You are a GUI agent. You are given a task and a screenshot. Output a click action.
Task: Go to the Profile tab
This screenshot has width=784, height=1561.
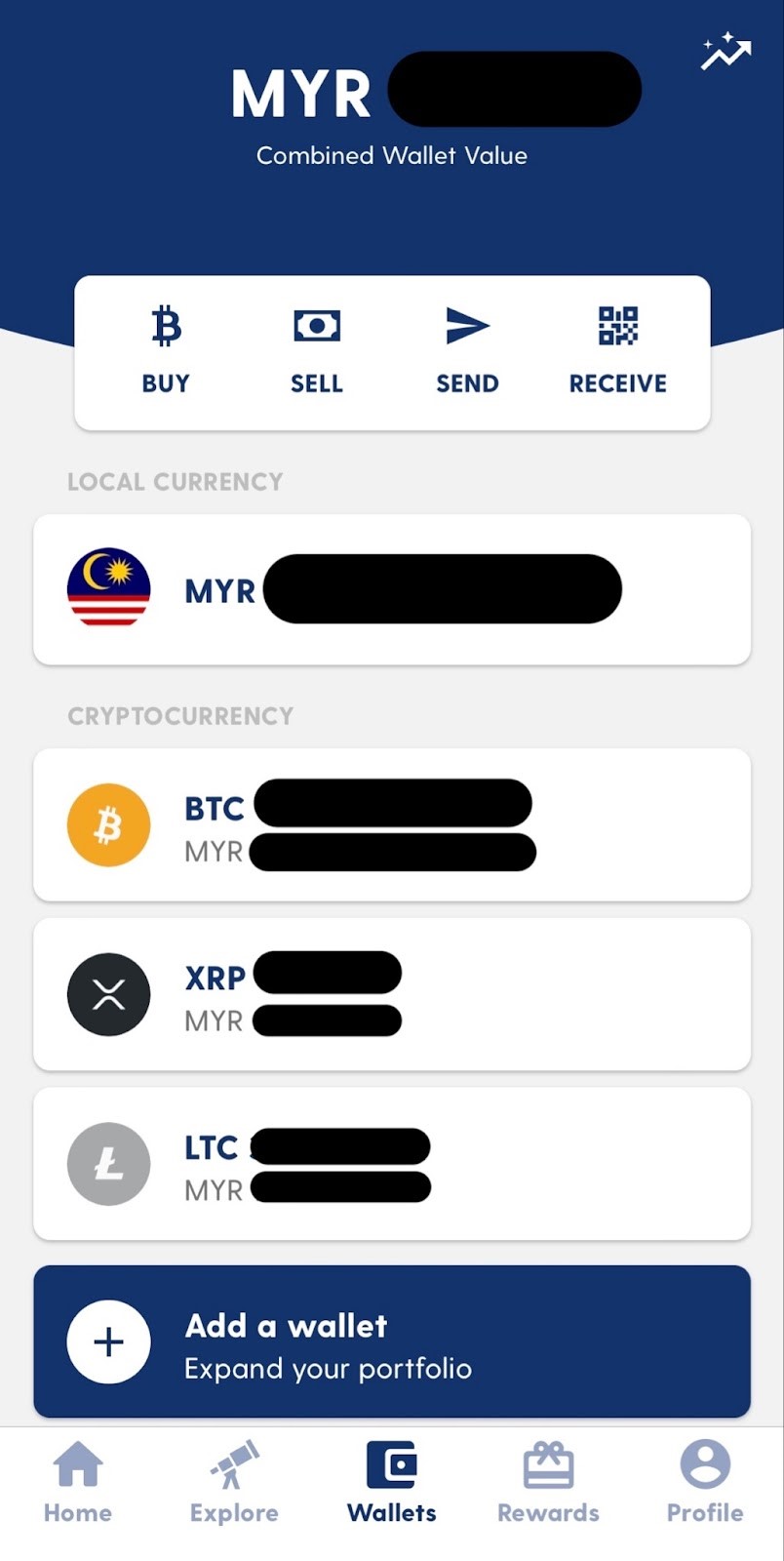click(704, 1480)
